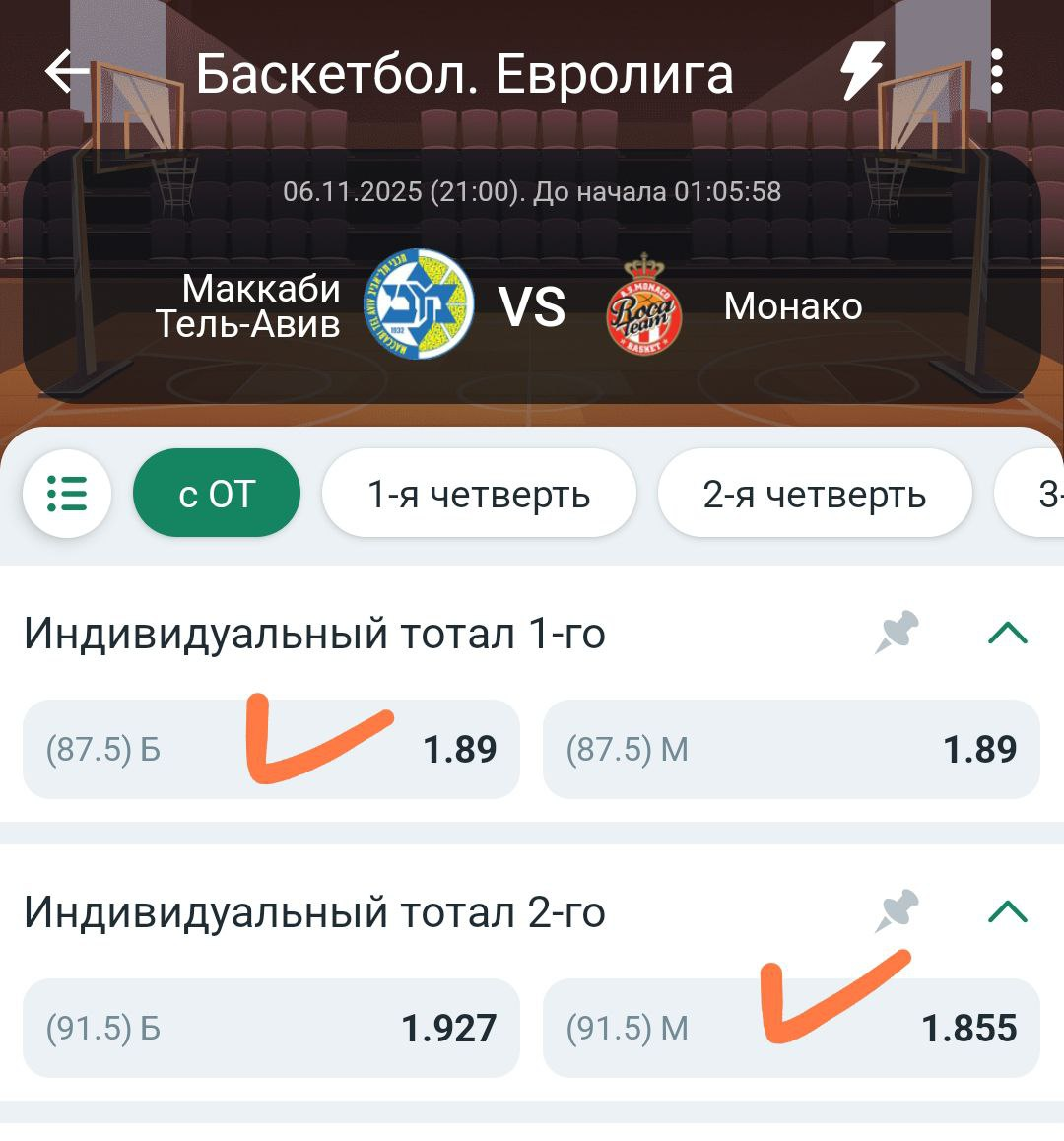Choose (91.5) М at 1.855
1064x1141 pixels.
[x=791, y=1028]
